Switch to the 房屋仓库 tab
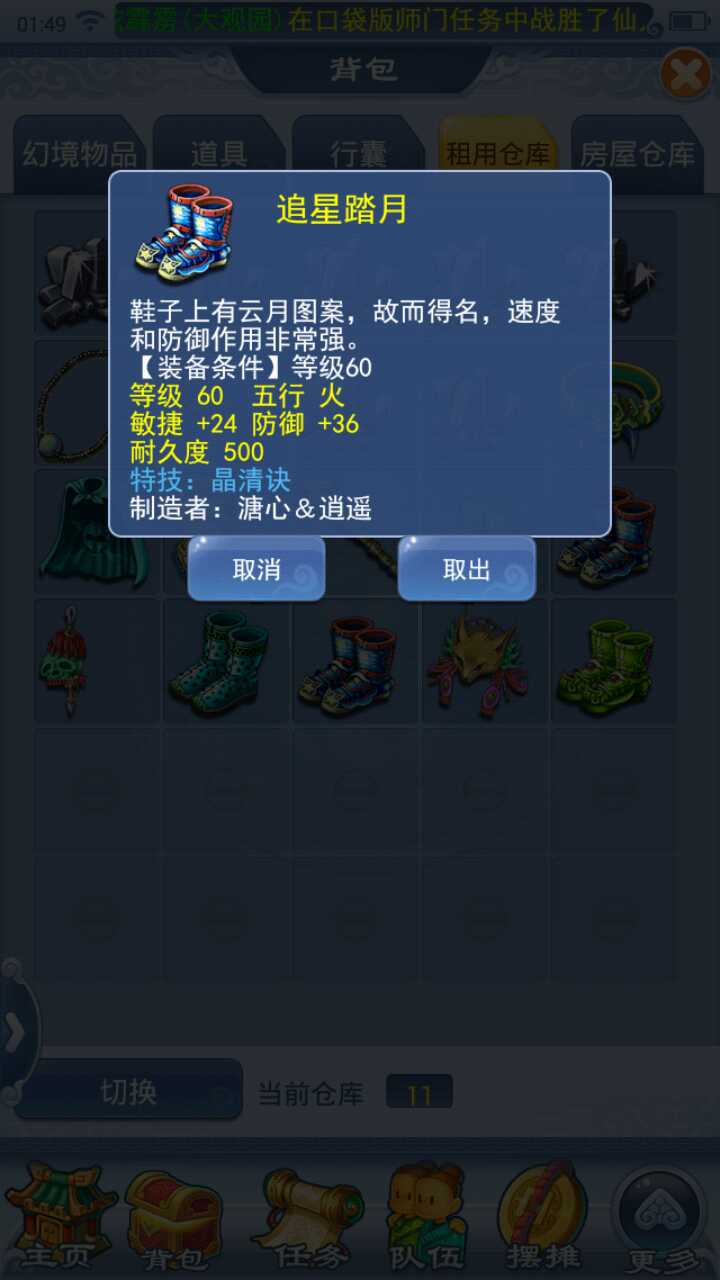Viewport: 720px width, 1280px height. tap(637, 154)
